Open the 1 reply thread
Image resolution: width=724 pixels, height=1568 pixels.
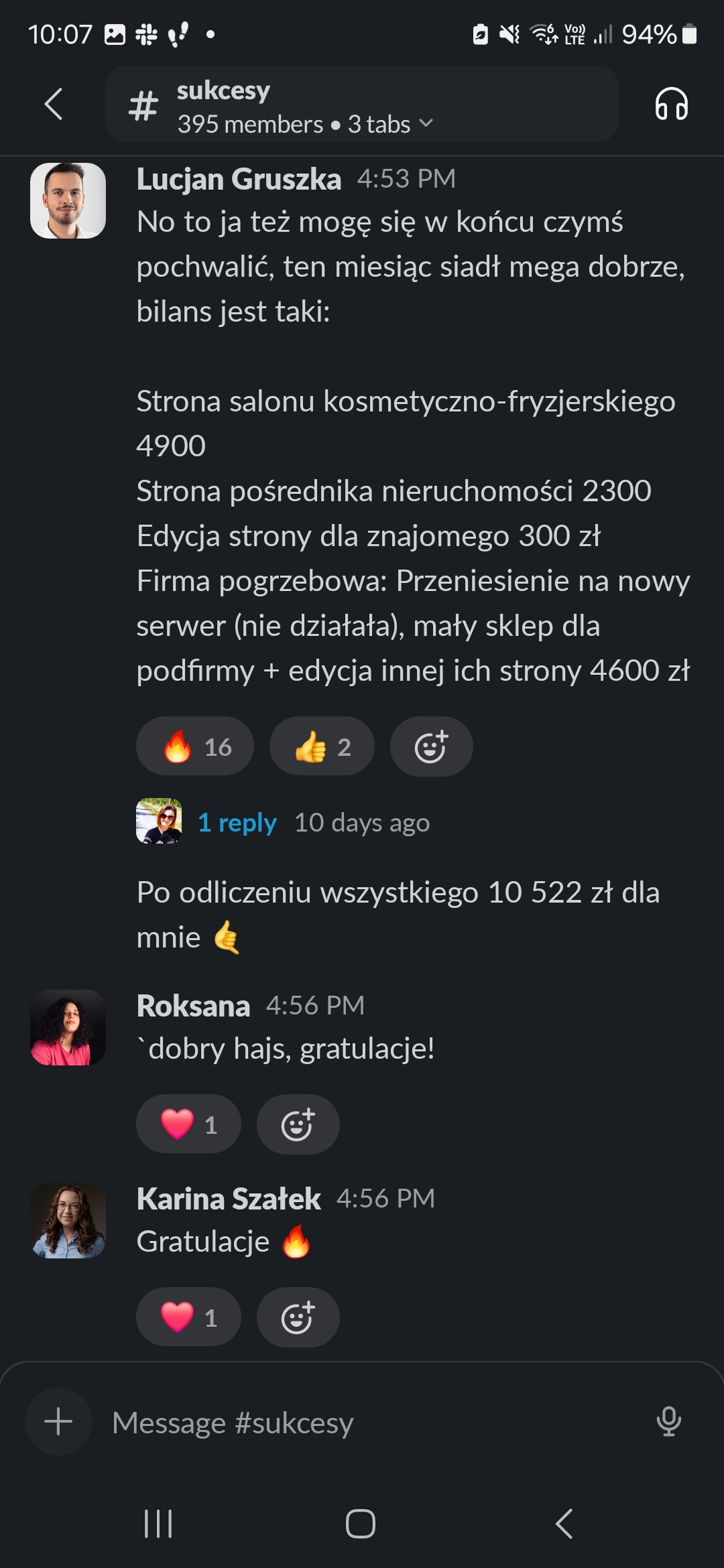point(237,822)
